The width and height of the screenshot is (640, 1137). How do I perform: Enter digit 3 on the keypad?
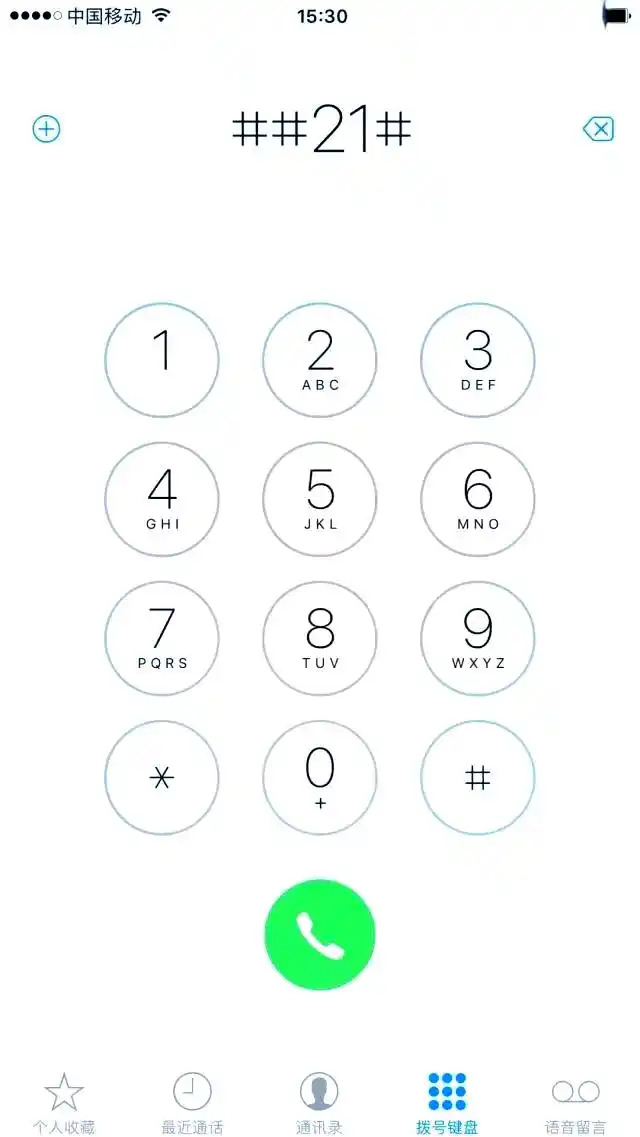pos(478,360)
